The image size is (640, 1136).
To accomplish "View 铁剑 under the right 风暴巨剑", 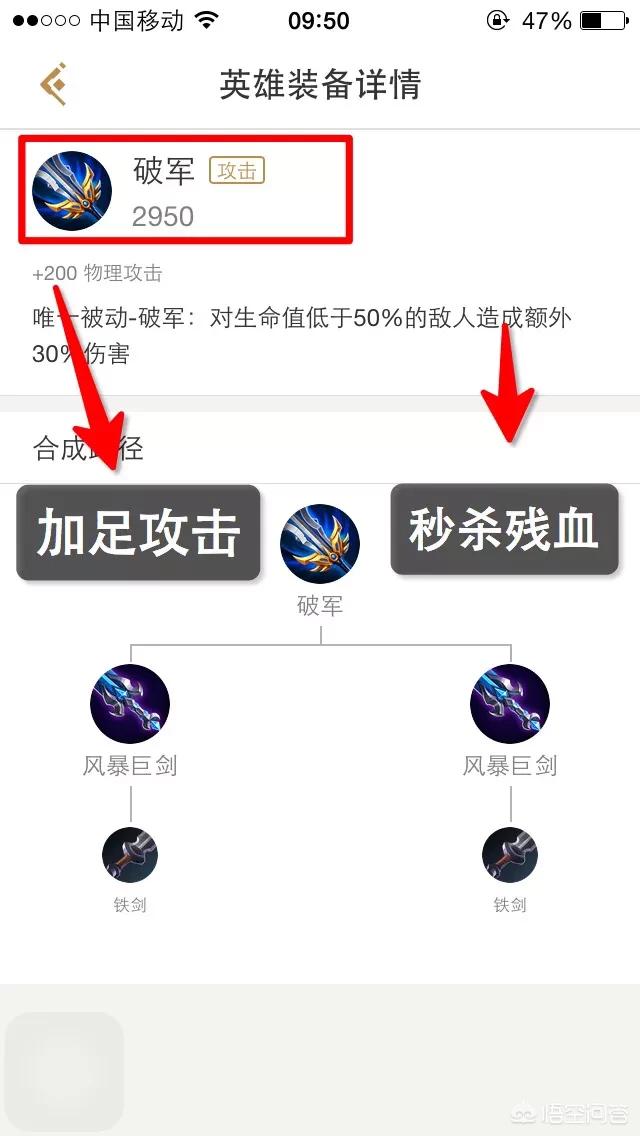I will [510, 855].
